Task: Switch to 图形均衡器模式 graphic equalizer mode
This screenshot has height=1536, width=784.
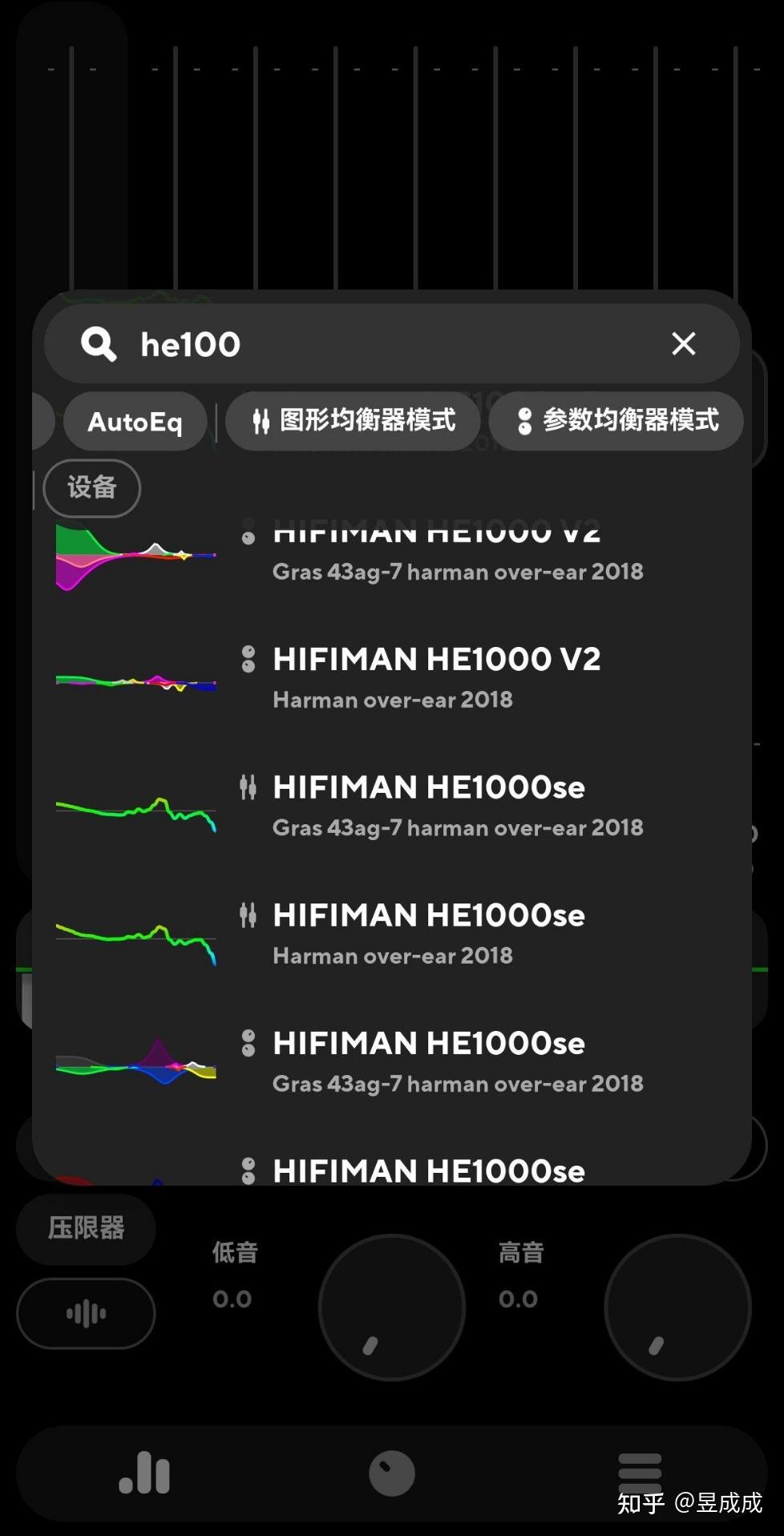Action: click(354, 420)
